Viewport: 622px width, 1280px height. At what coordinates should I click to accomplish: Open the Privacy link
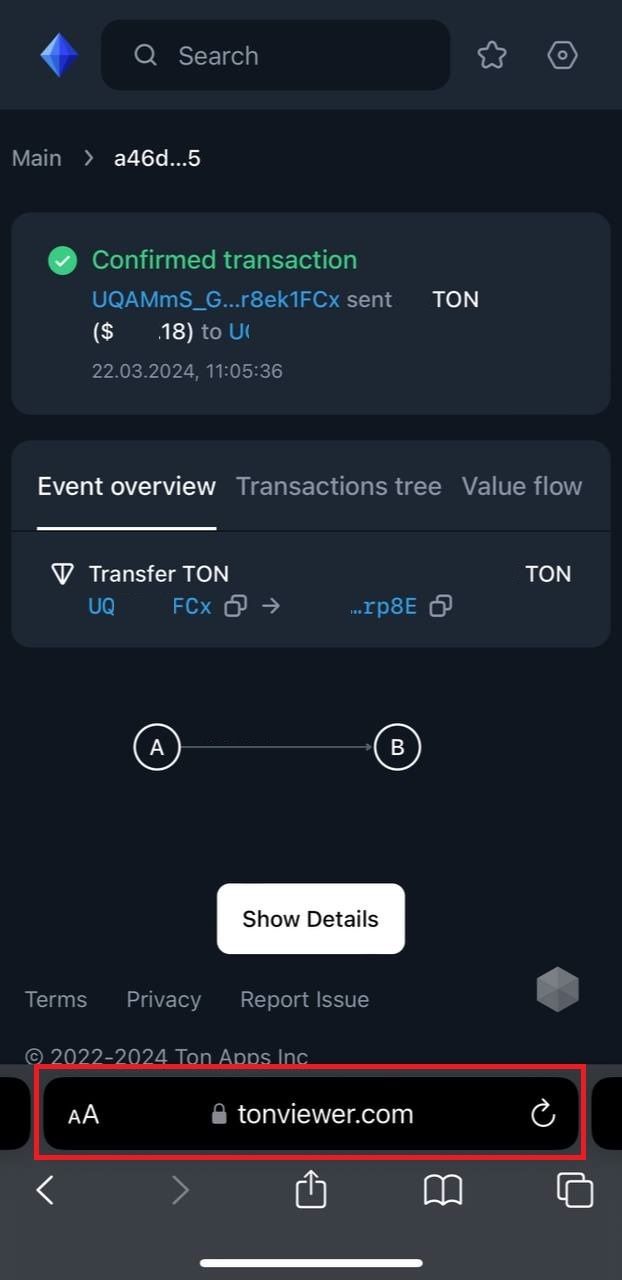tap(163, 999)
